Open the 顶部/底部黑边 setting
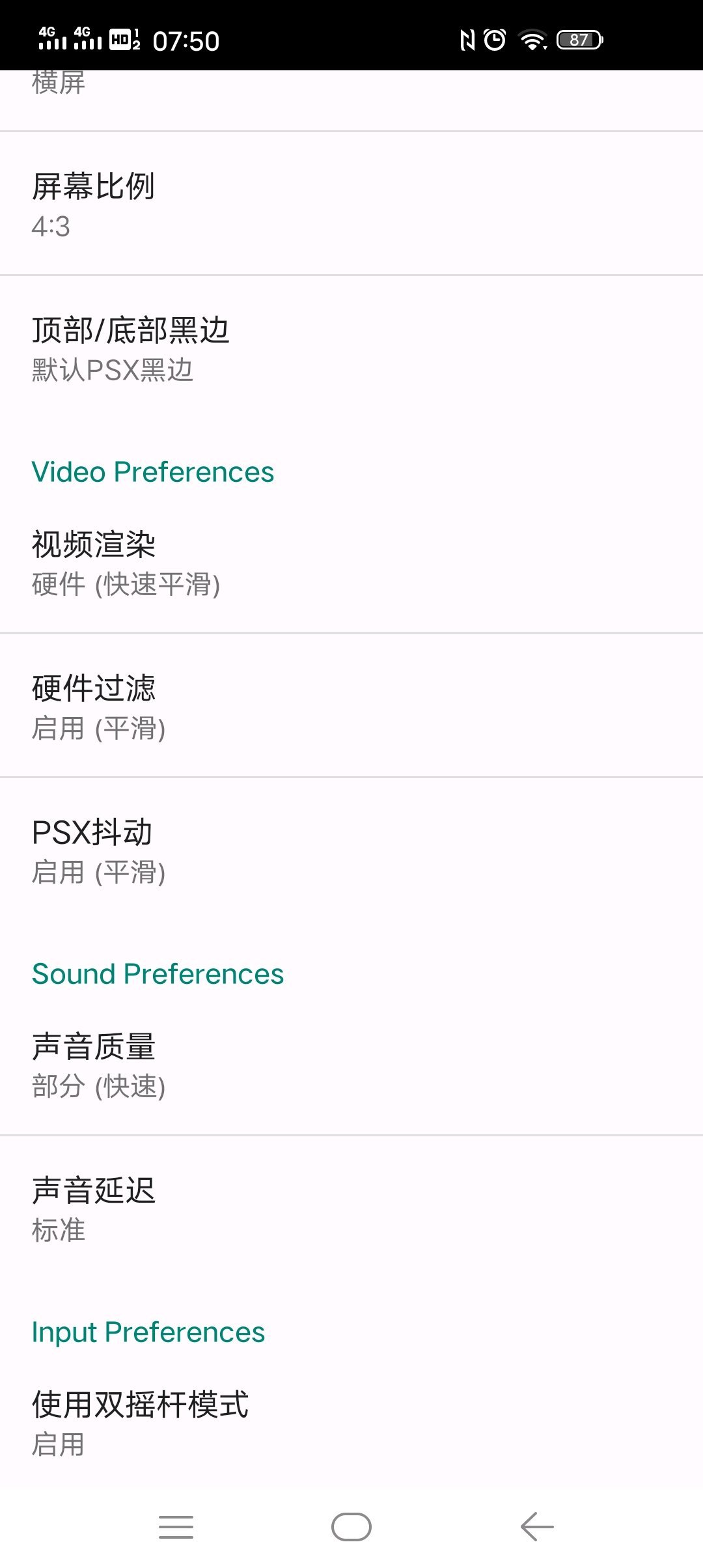This screenshot has width=703, height=1568. 351,348
